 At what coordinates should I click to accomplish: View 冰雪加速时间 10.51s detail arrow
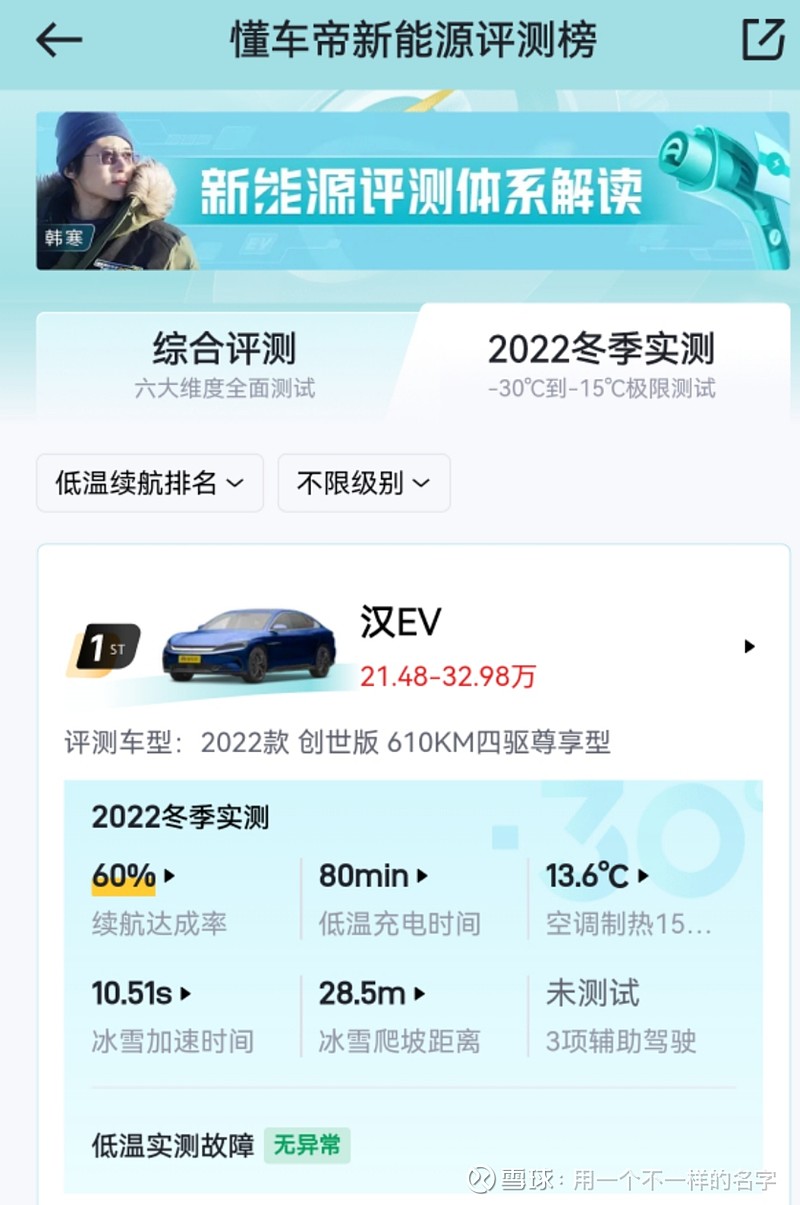coord(185,993)
